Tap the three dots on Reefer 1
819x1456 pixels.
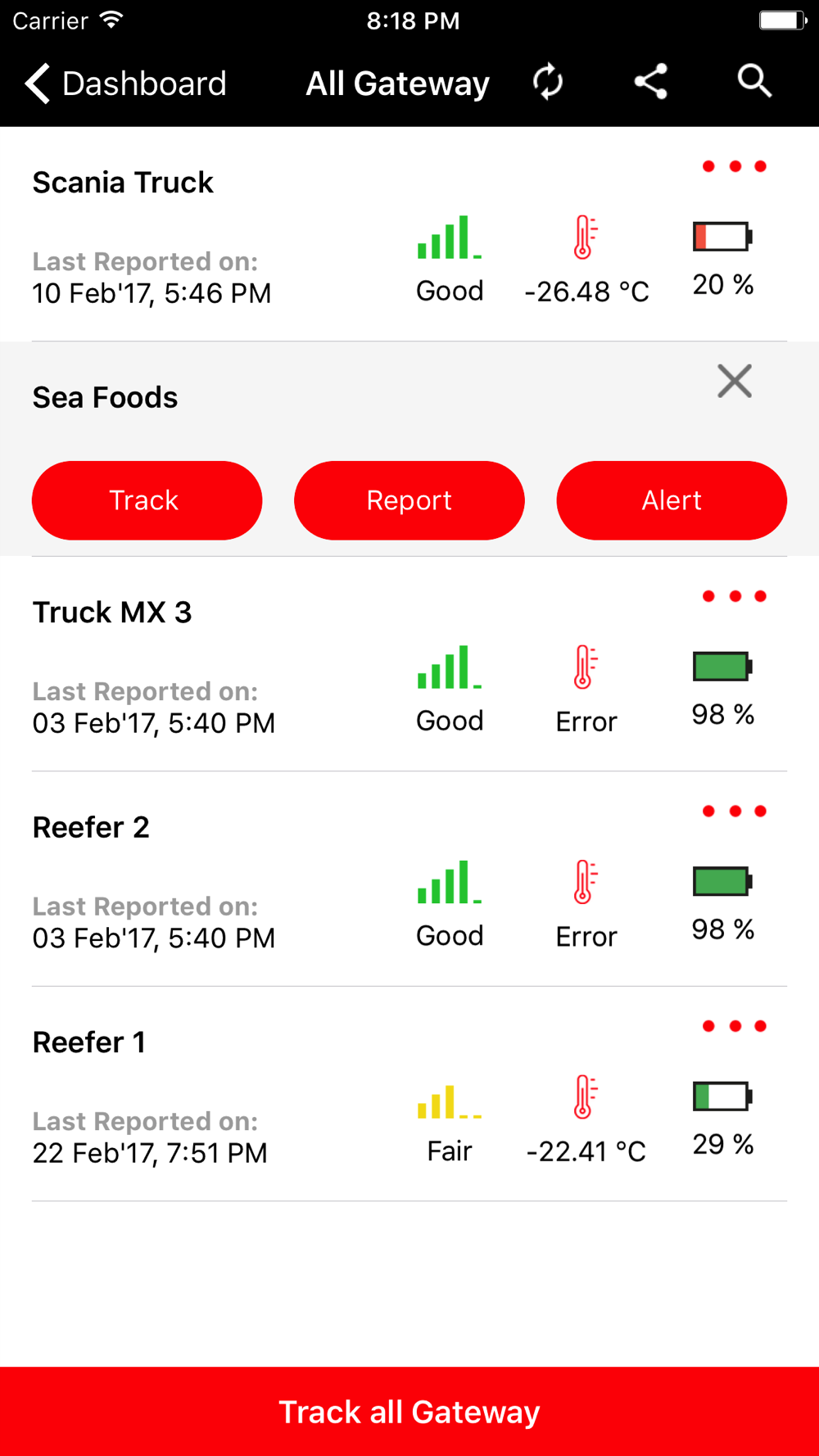735,1026
